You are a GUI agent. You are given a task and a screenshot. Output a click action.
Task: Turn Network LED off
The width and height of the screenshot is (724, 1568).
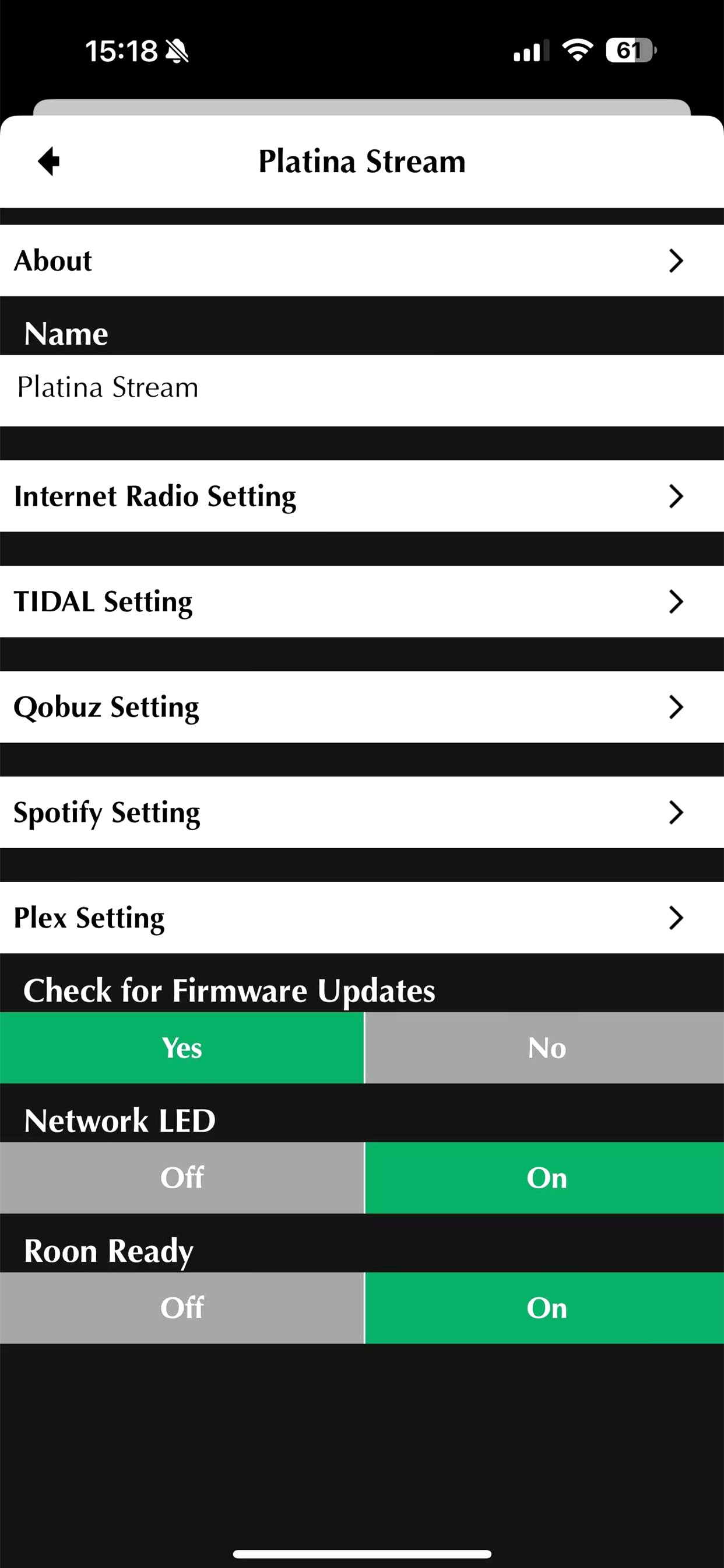click(x=181, y=1178)
